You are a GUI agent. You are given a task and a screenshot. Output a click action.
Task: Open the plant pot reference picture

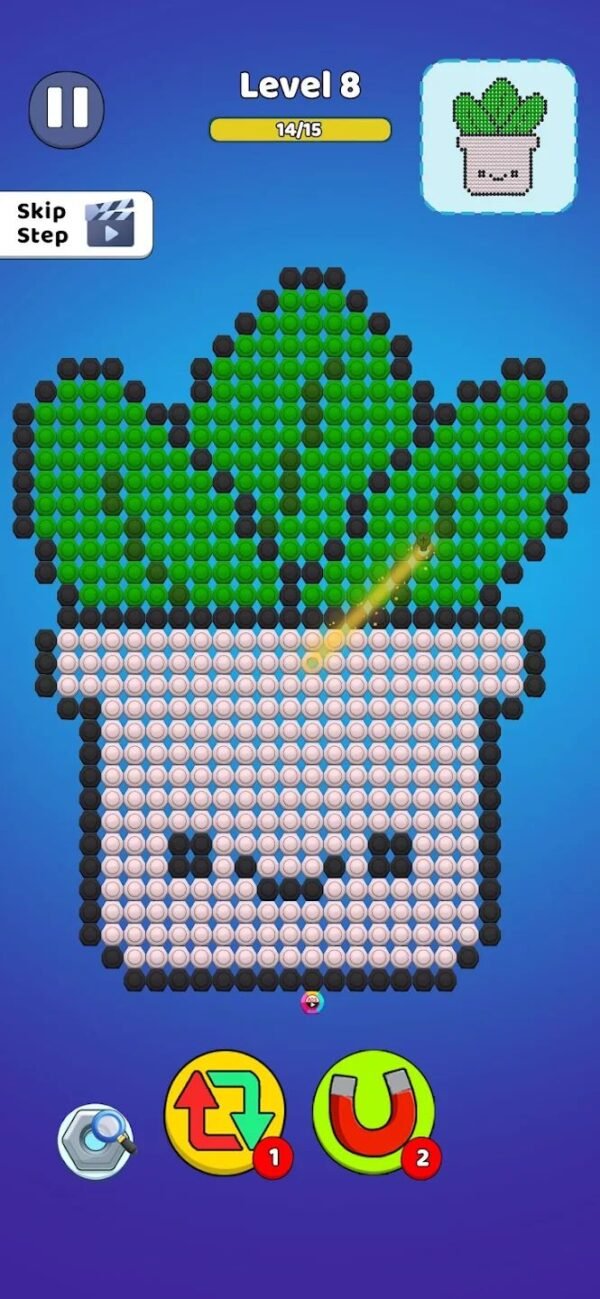click(x=498, y=137)
